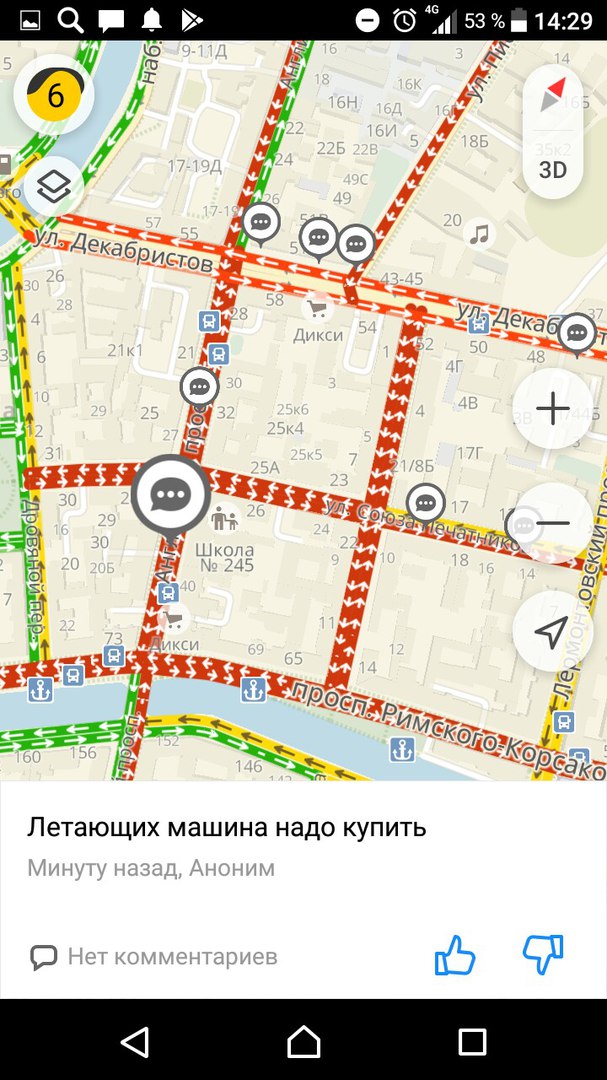Like the comment with thumbs up
The height and width of the screenshot is (1080, 607).
[x=455, y=955]
